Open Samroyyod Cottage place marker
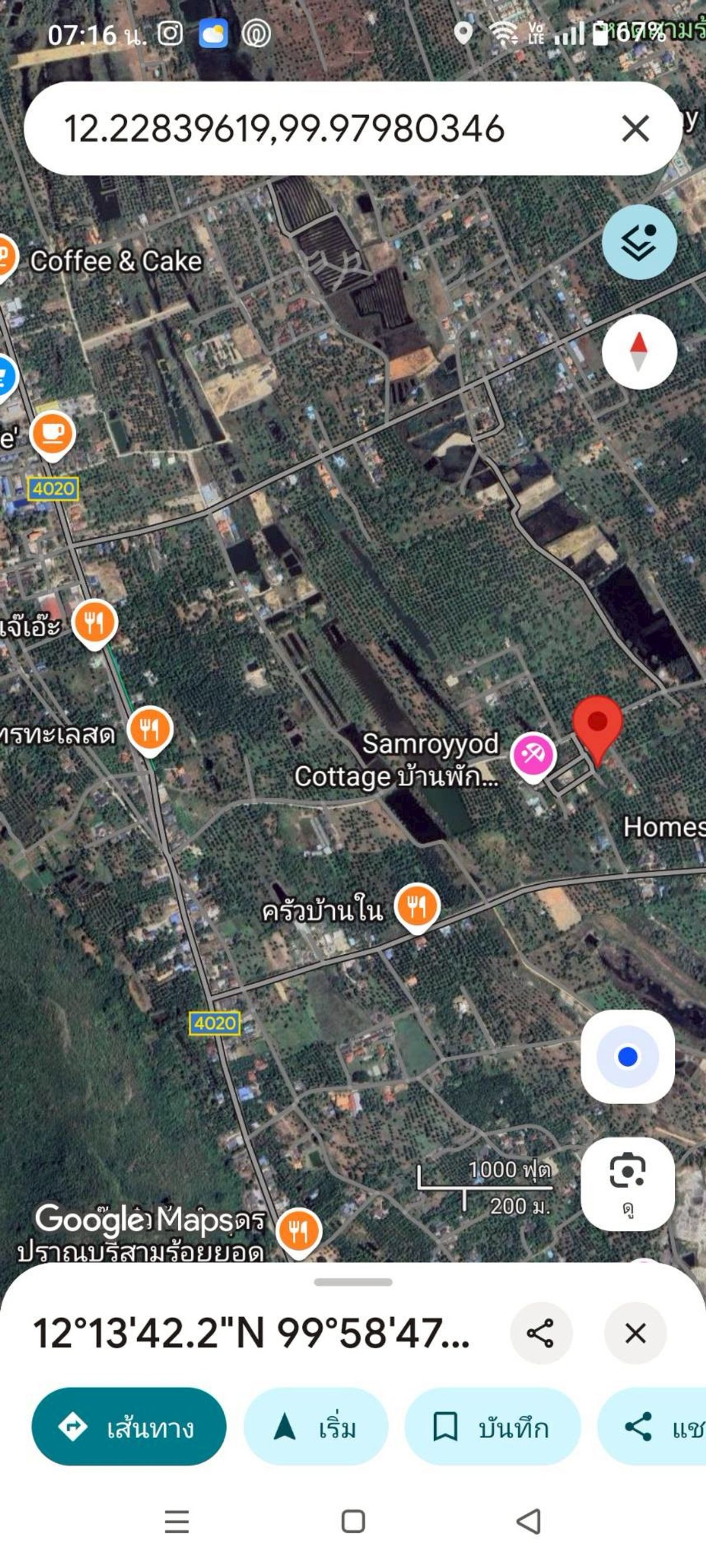This screenshot has width=706, height=1568. 533,756
